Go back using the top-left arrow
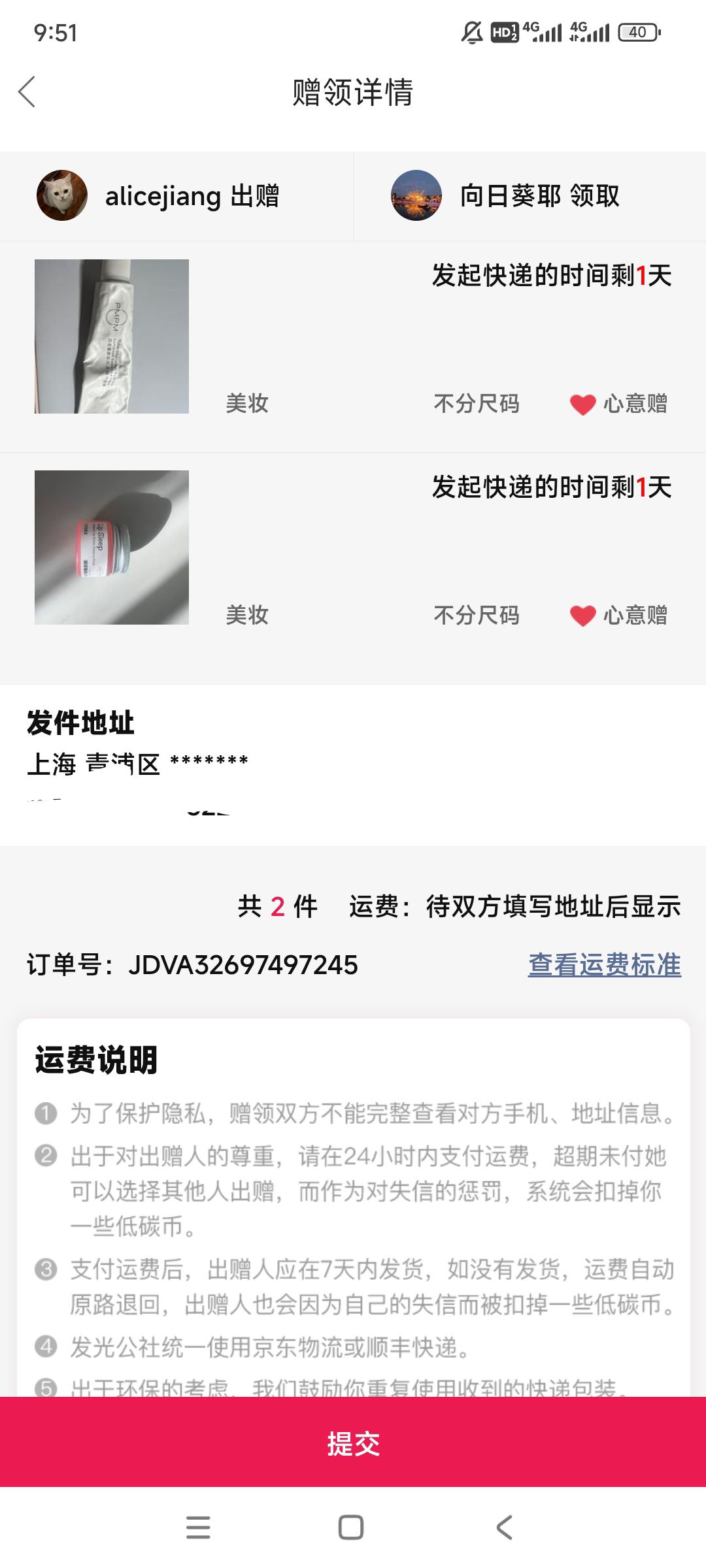 27,91
